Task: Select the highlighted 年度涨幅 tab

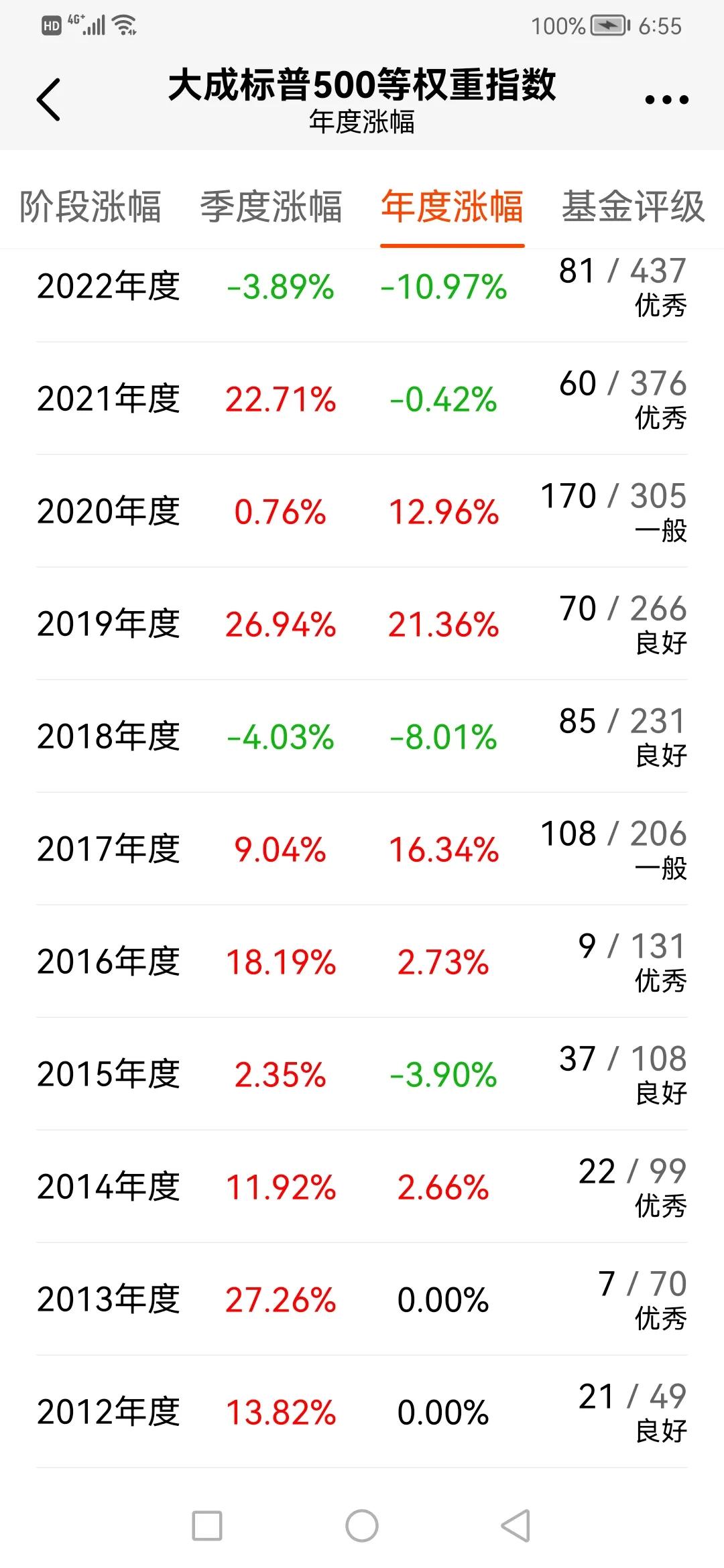Action: point(454,208)
